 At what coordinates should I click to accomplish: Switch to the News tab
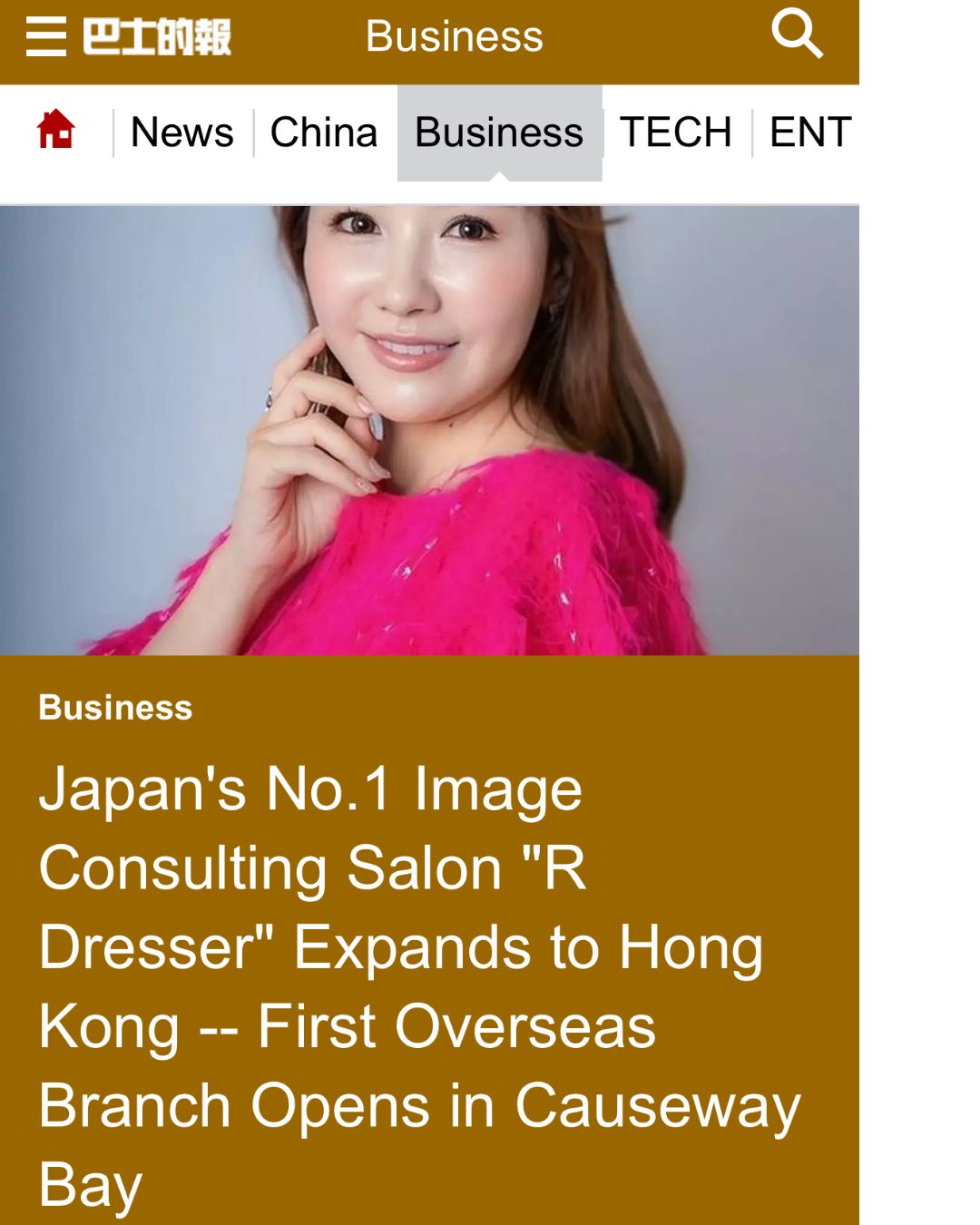click(182, 132)
